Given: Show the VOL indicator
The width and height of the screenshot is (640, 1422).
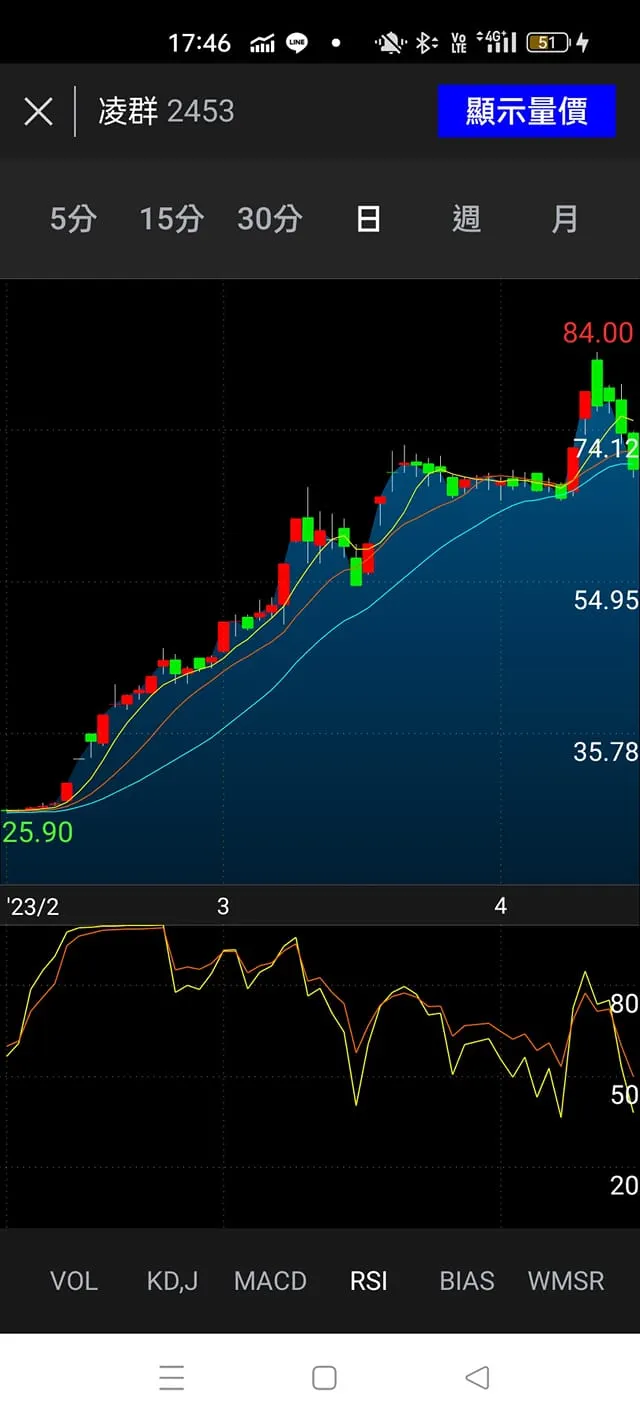Looking at the screenshot, I should point(74,1280).
